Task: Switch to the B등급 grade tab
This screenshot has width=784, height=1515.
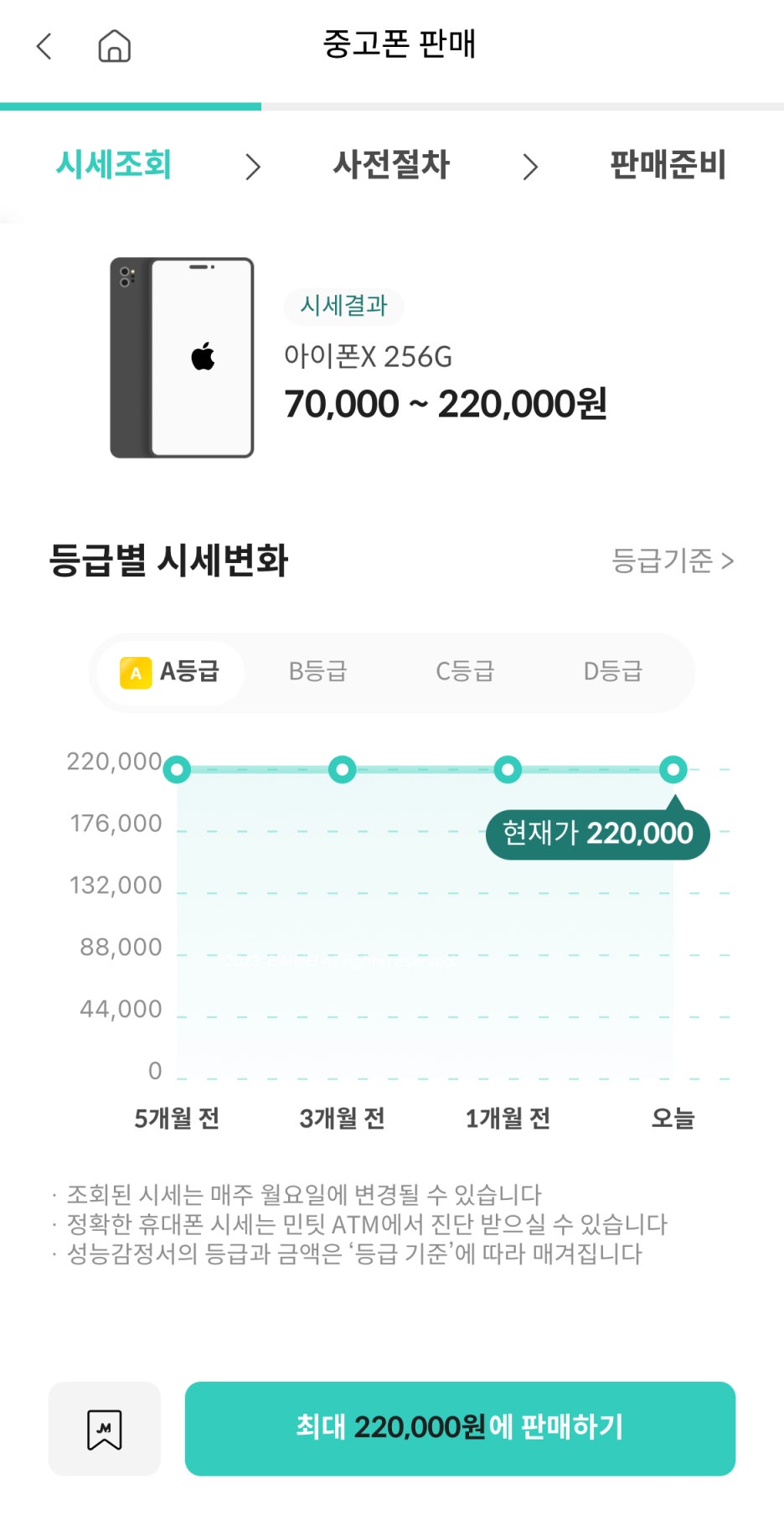Action: tap(317, 672)
